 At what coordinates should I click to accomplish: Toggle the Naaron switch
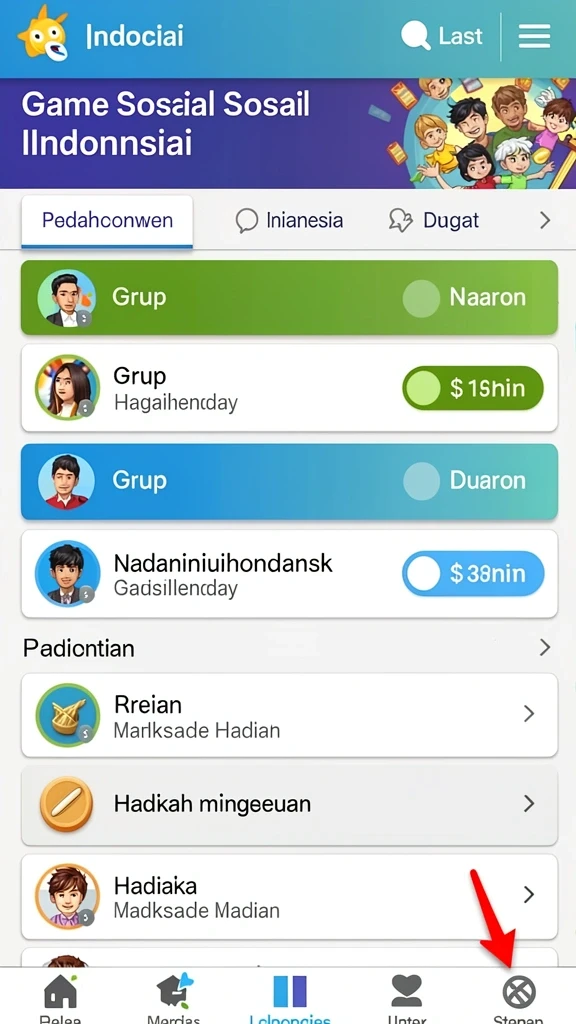[x=464, y=298]
